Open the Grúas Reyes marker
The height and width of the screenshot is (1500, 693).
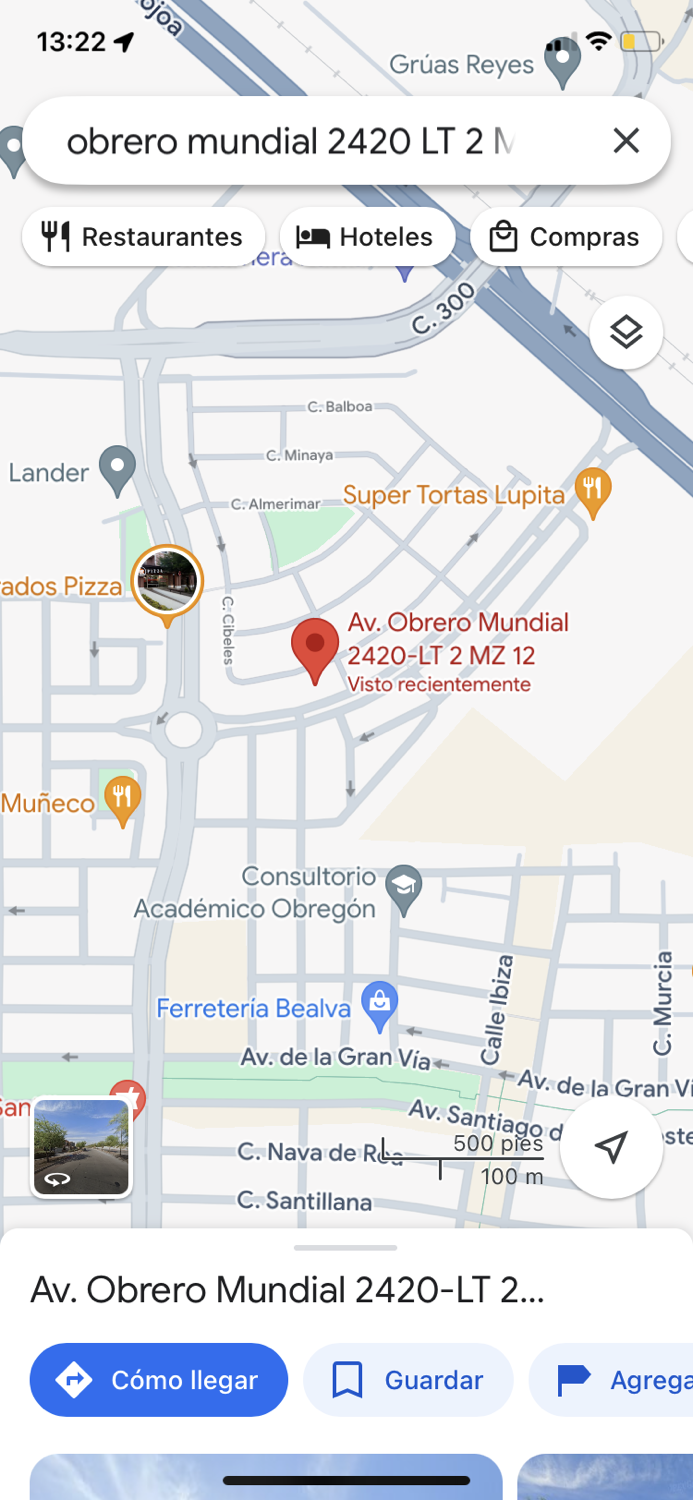[563, 62]
